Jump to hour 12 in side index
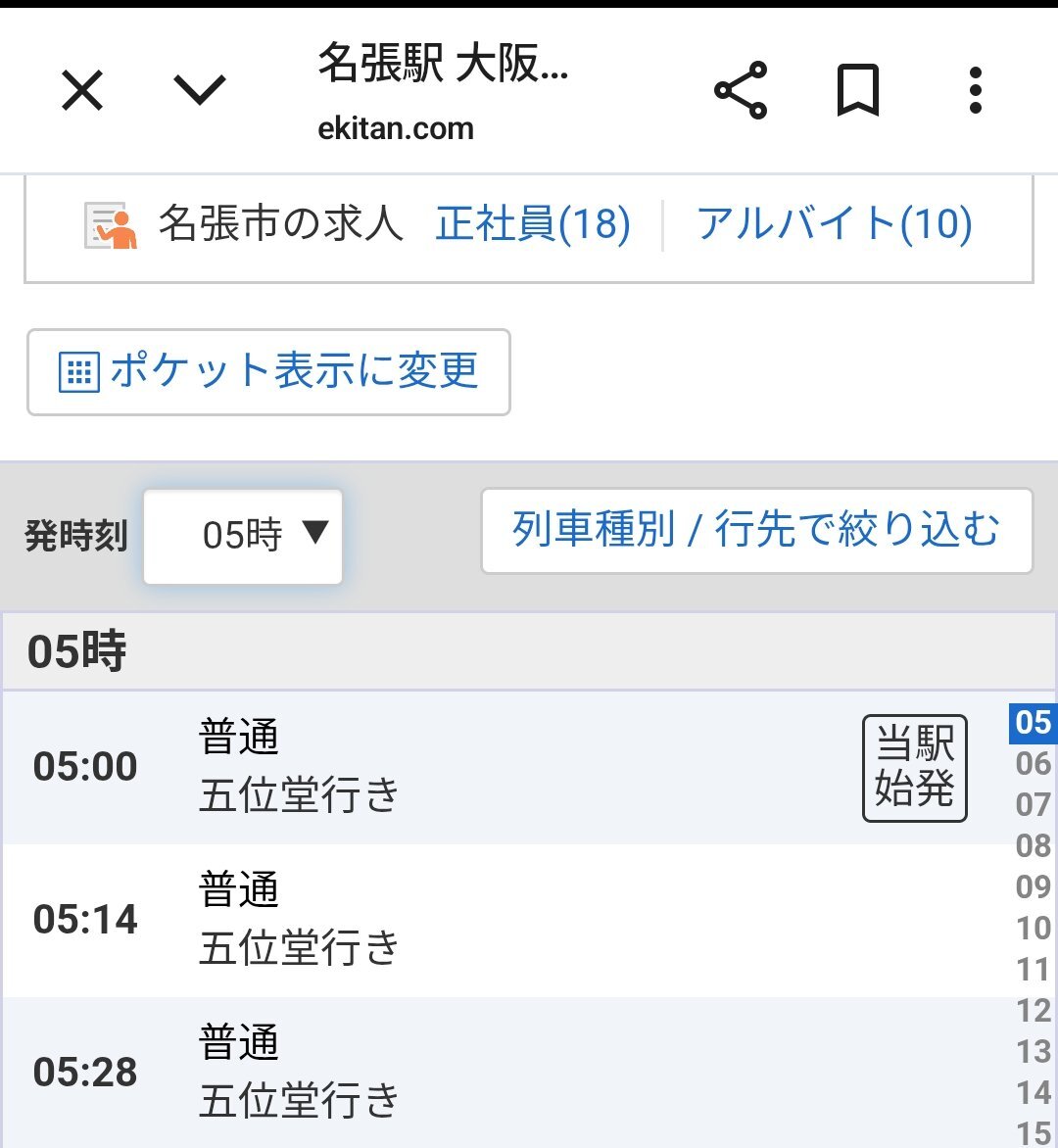Screen dimensions: 1058x1148 tap(1033, 1010)
